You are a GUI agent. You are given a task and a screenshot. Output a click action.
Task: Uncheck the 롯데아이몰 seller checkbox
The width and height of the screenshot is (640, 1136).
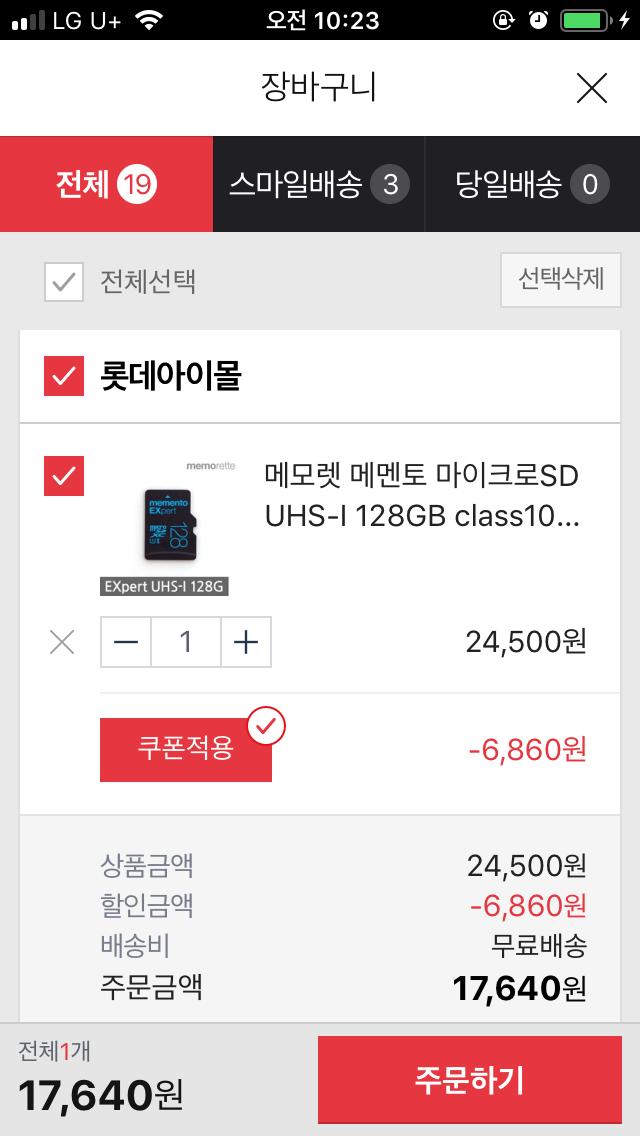click(64, 376)
